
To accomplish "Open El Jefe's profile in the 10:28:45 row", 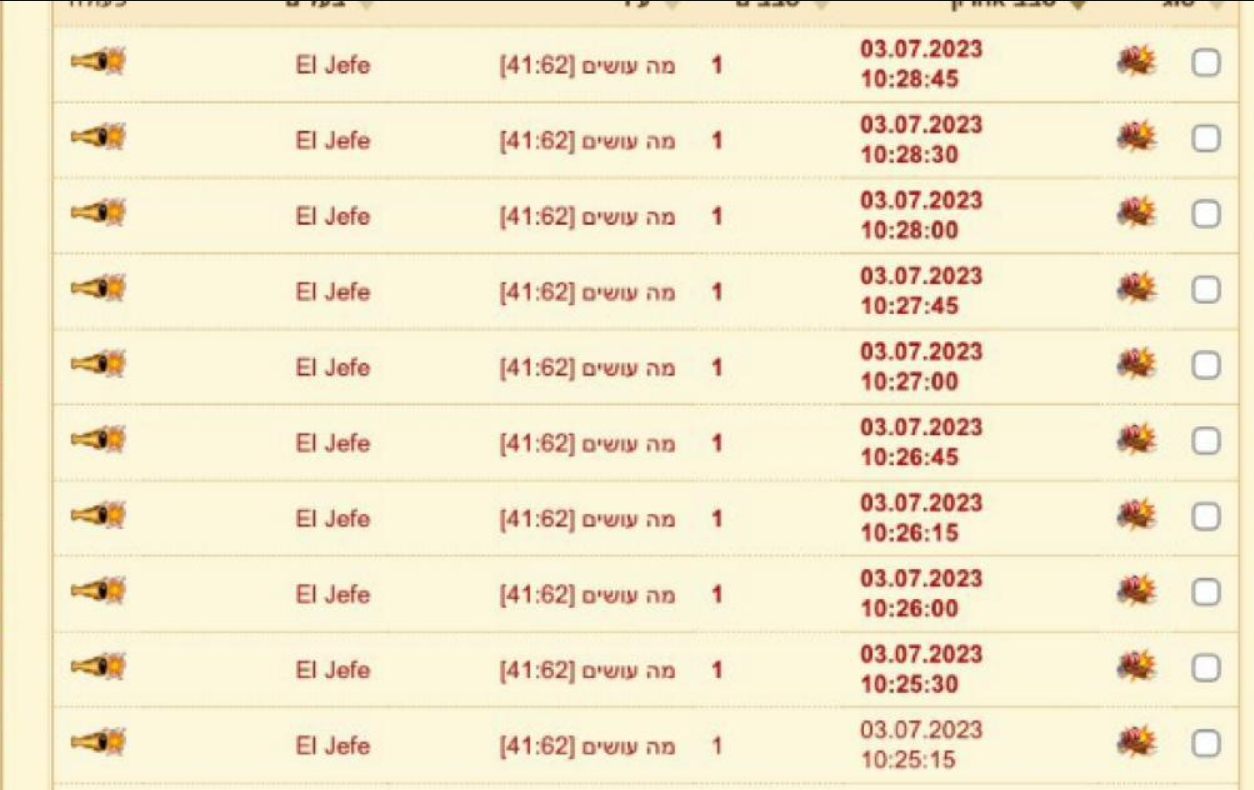I will click(x=333, y=66).
